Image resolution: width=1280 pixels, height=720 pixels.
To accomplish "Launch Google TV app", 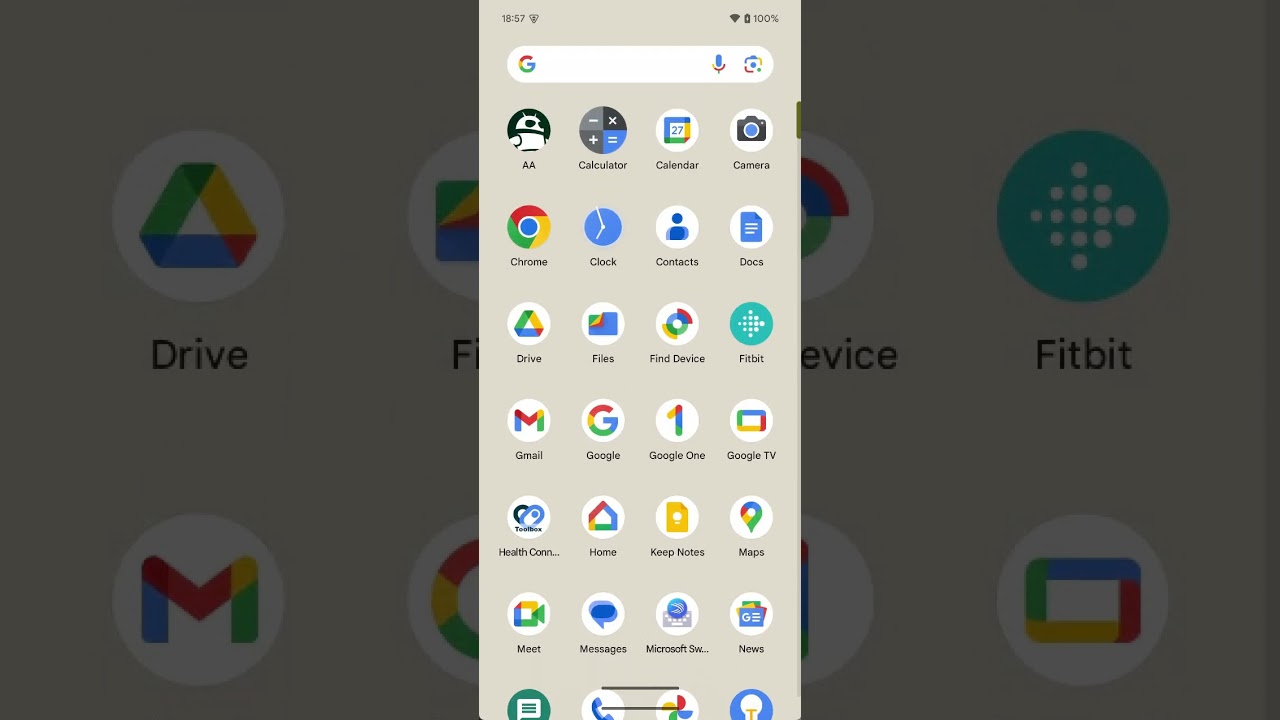I will pos(751,422).
